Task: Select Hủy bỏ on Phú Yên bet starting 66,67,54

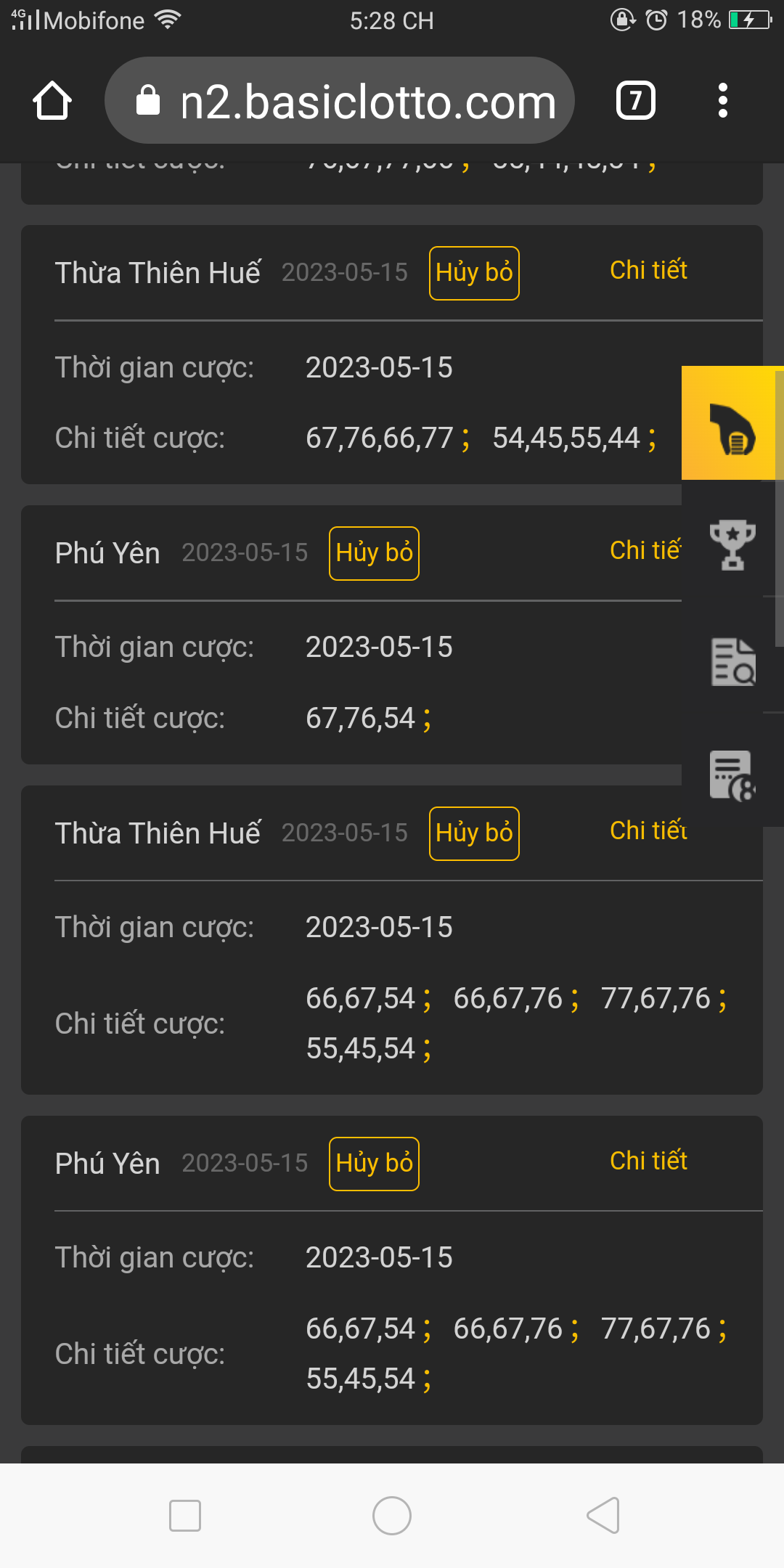Action: coord(374,1164)
